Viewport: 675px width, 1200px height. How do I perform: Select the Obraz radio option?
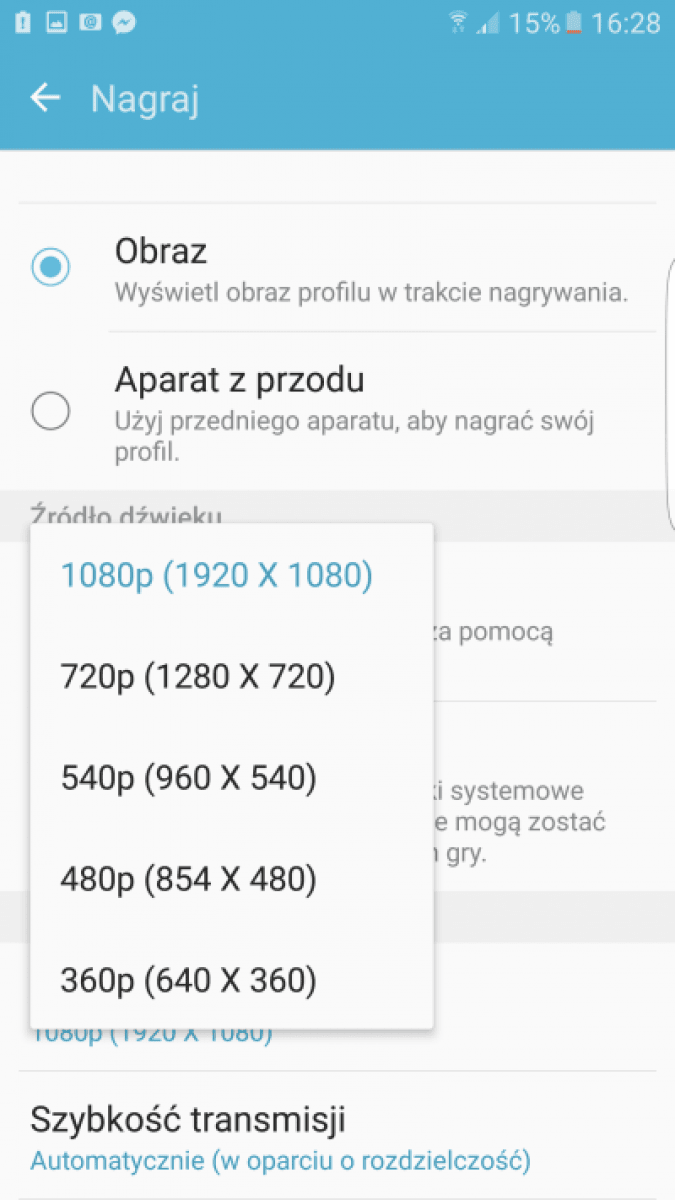tap(50, 268)
